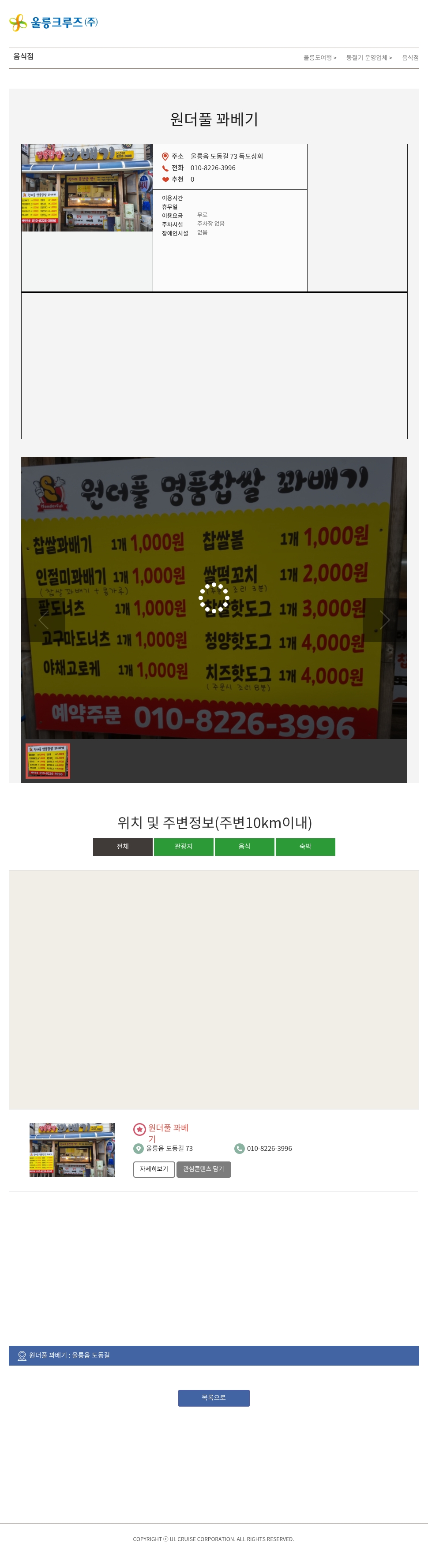Tap the 자세히보기 button
The width and height of the screenshot is (428, 1568).
[154, 1169]
